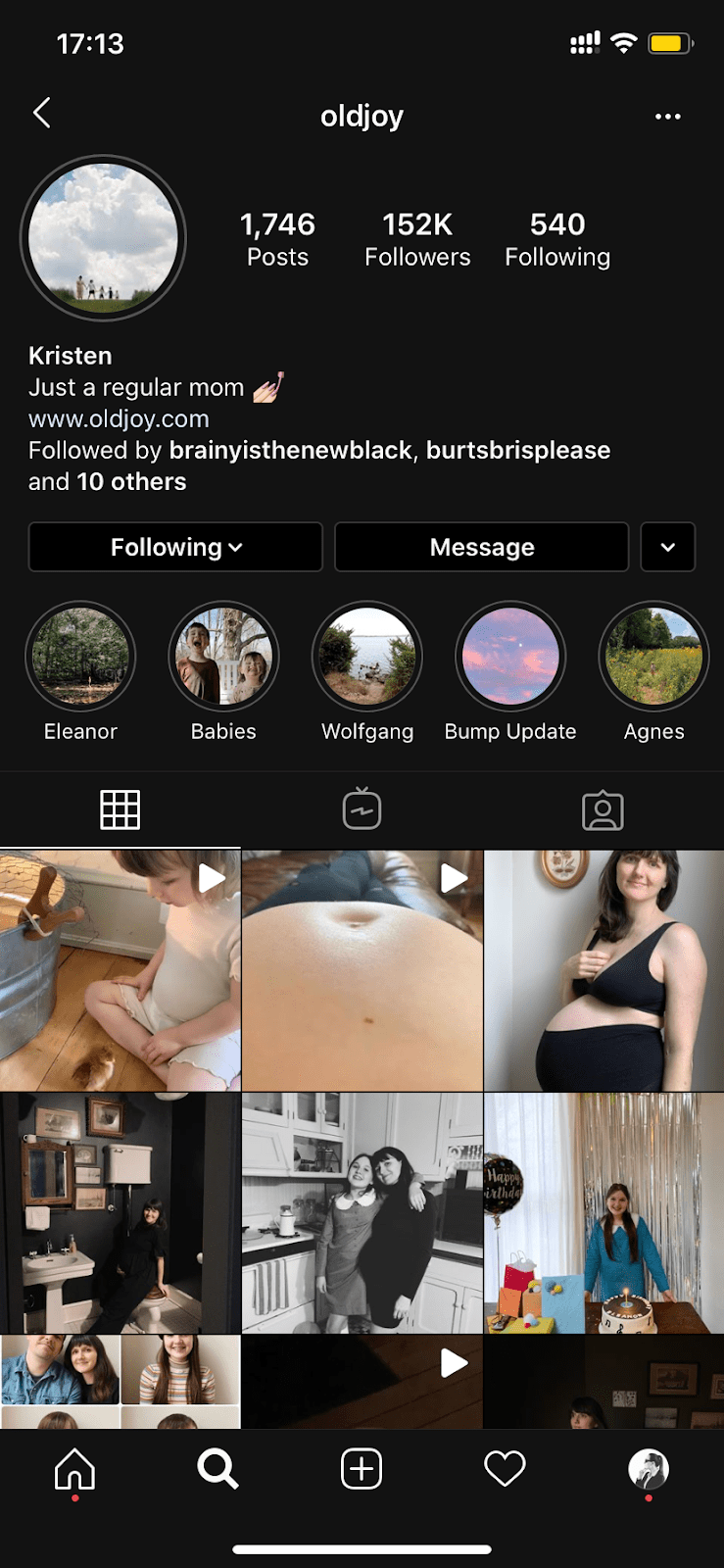This screenshot has width=724, height=1568.
Task: Open the Eleanor story highlight
Action: coord(80,657)
